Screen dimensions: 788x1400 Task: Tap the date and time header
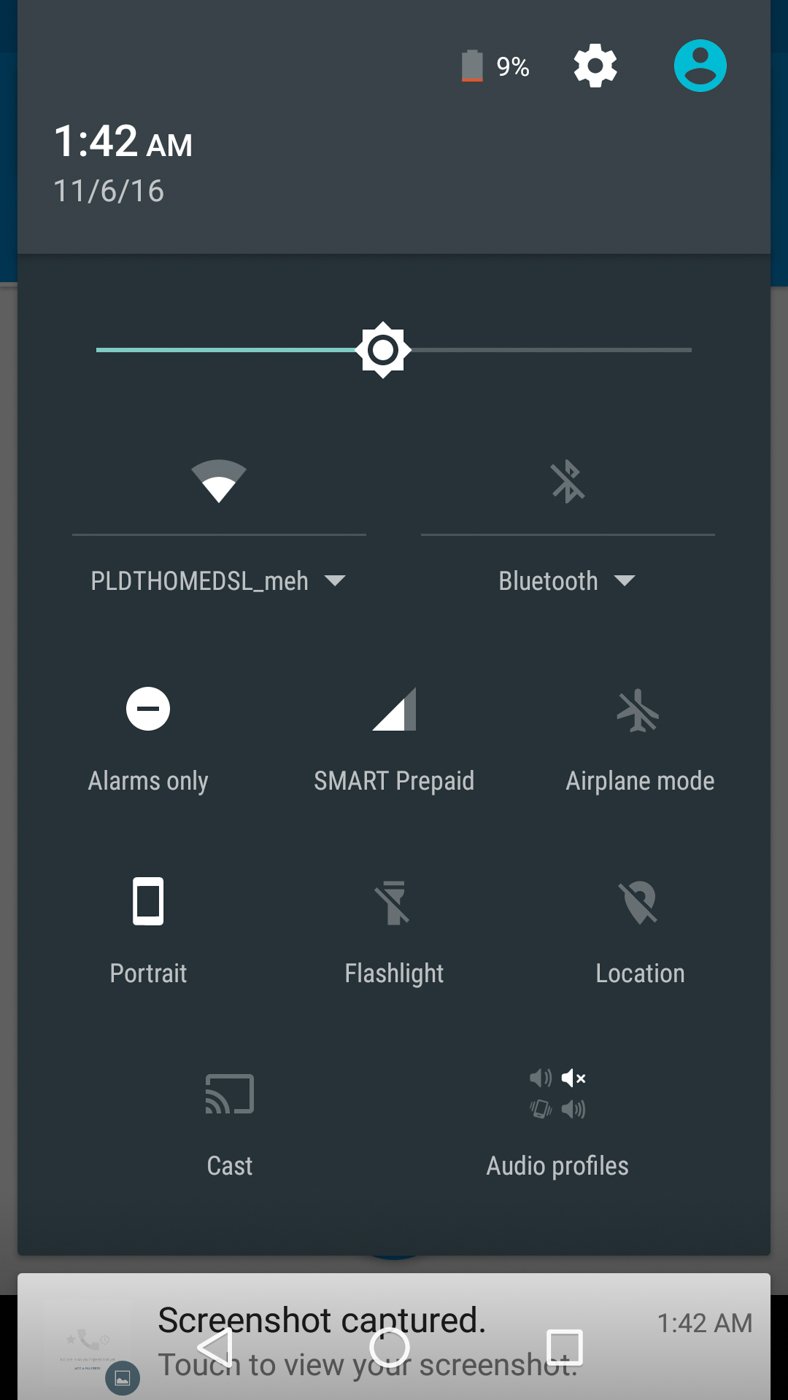(x=122, y=160)
